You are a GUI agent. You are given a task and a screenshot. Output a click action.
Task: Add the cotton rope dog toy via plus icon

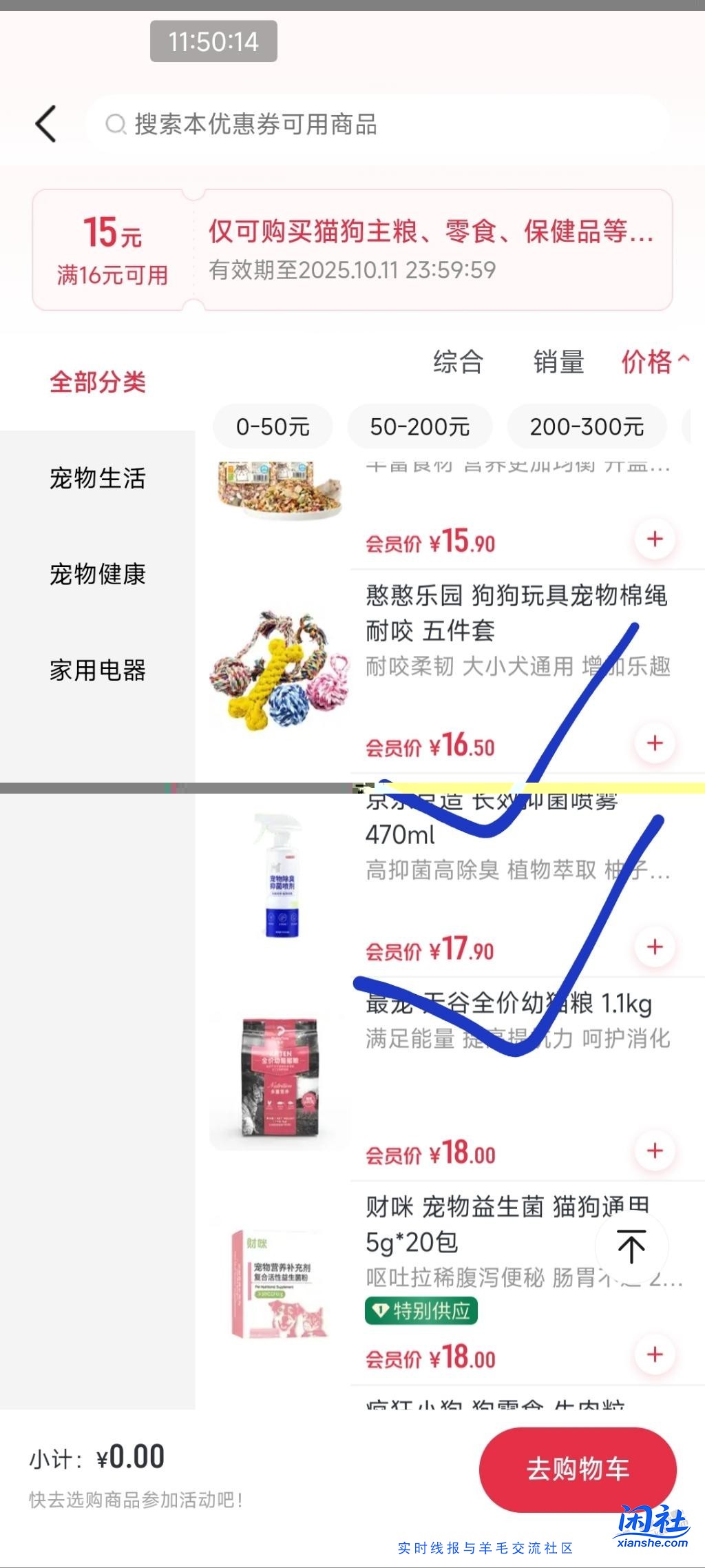pyautogui.click(x=654, y=742)
